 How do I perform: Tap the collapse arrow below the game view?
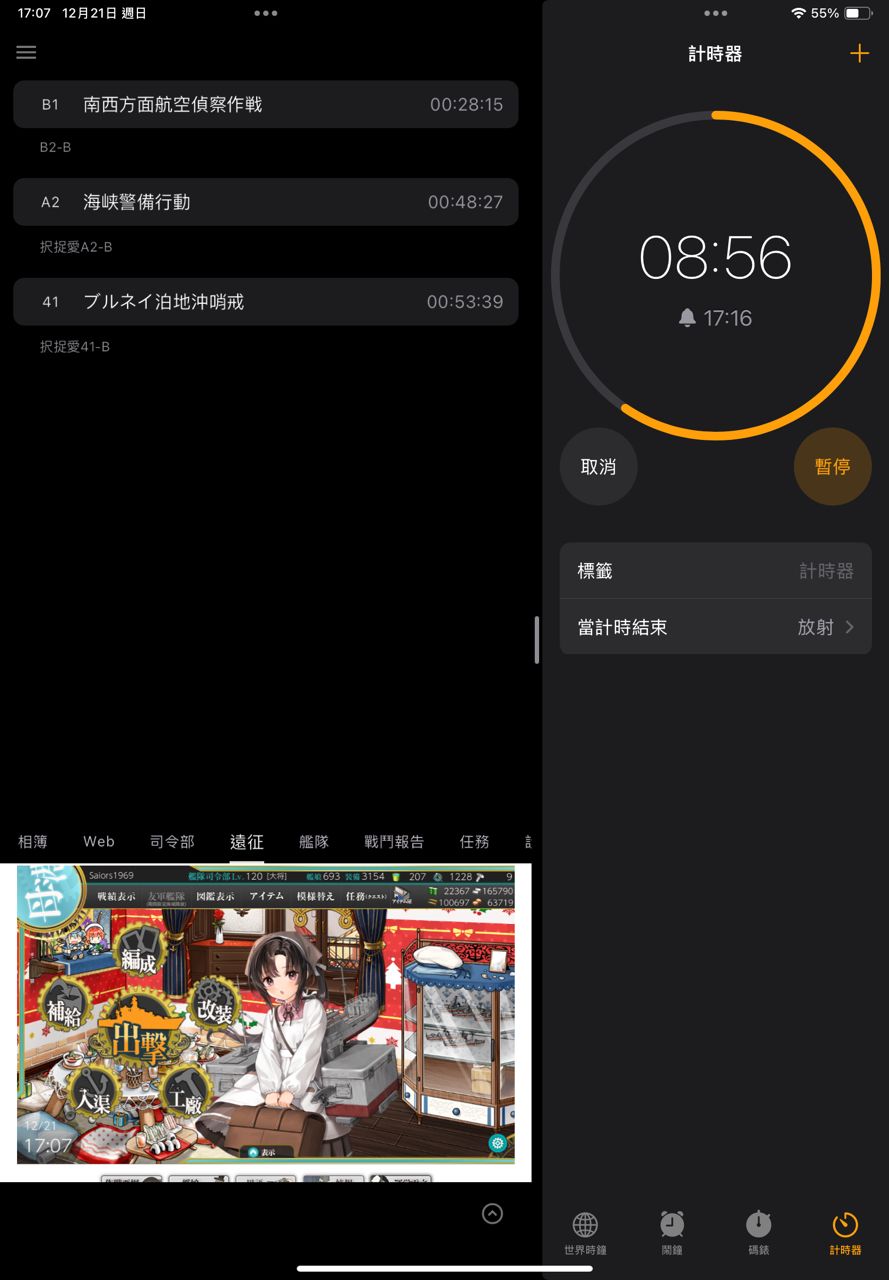pos(492,1213)
